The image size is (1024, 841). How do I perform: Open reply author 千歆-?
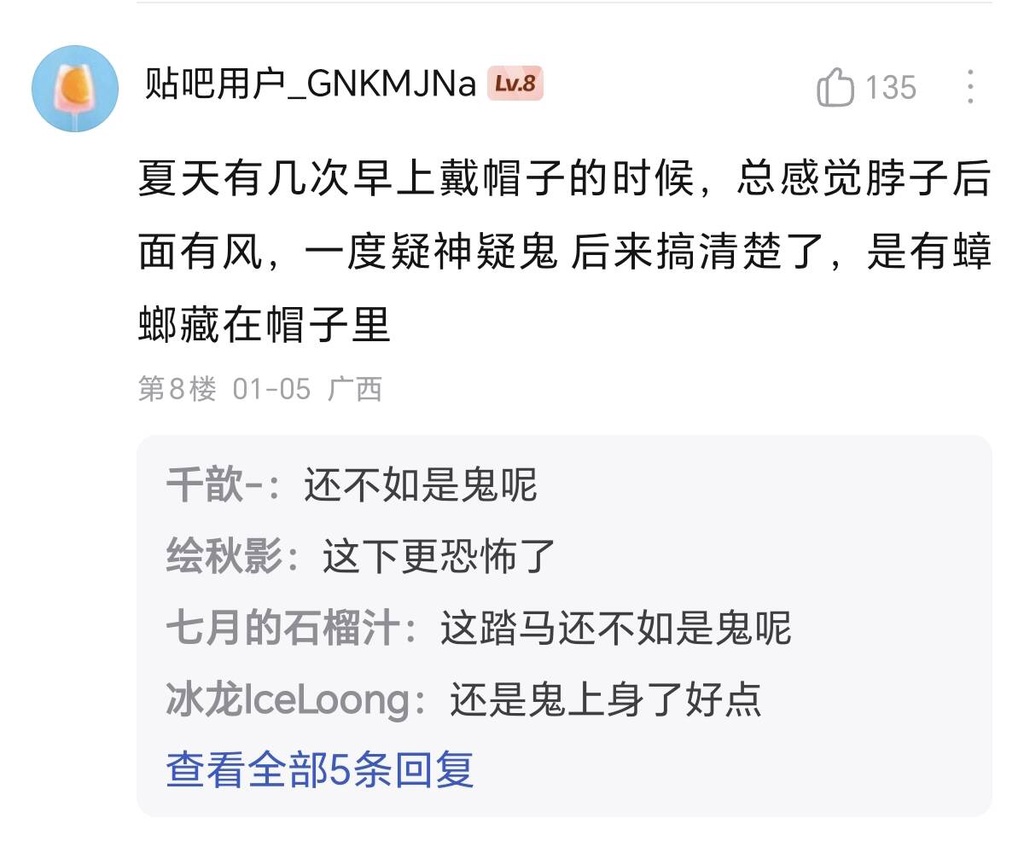pyautogui.click(x=217, y=486)
